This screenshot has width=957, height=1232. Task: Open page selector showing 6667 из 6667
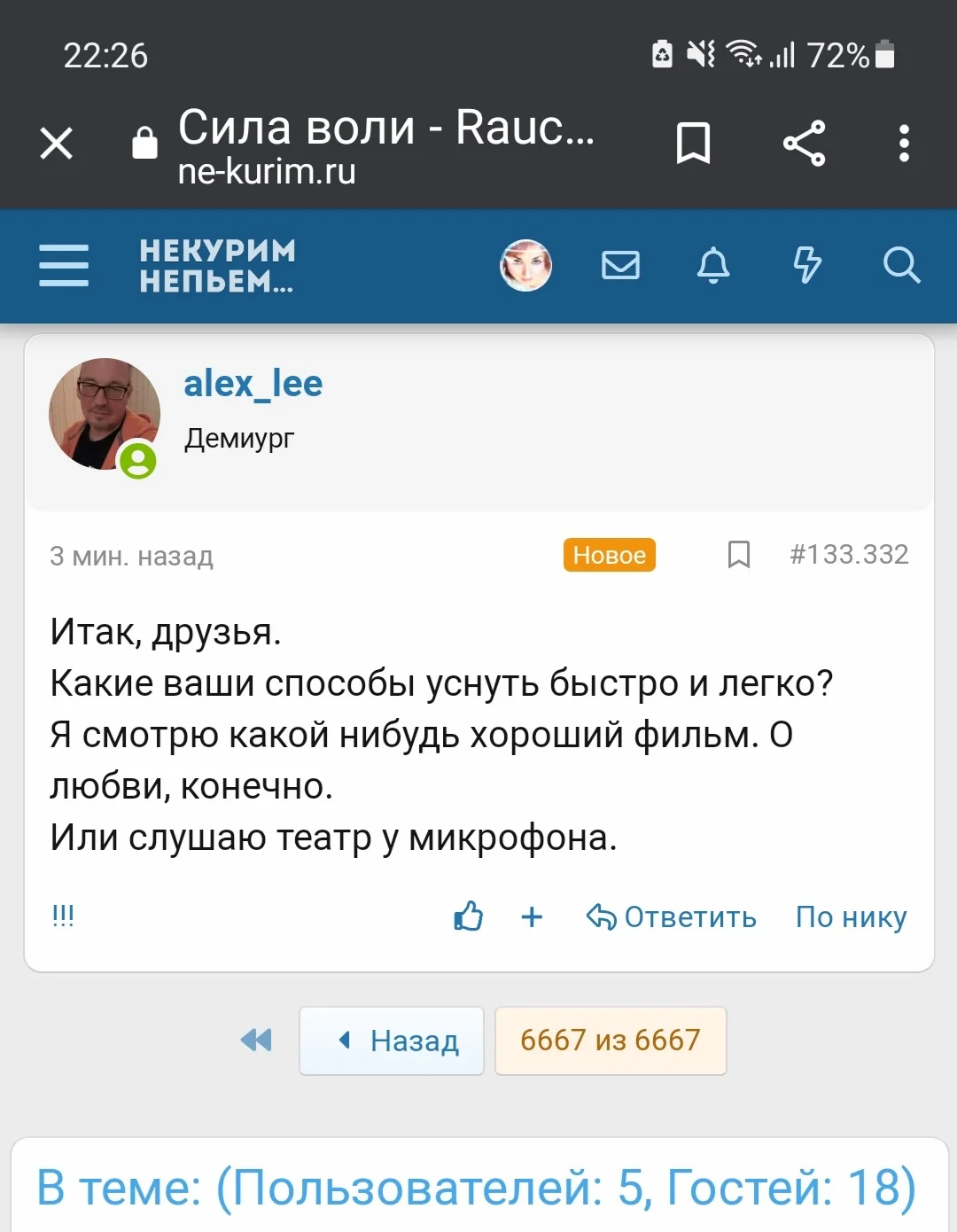pyautogui.click(x=611, y=1041)
